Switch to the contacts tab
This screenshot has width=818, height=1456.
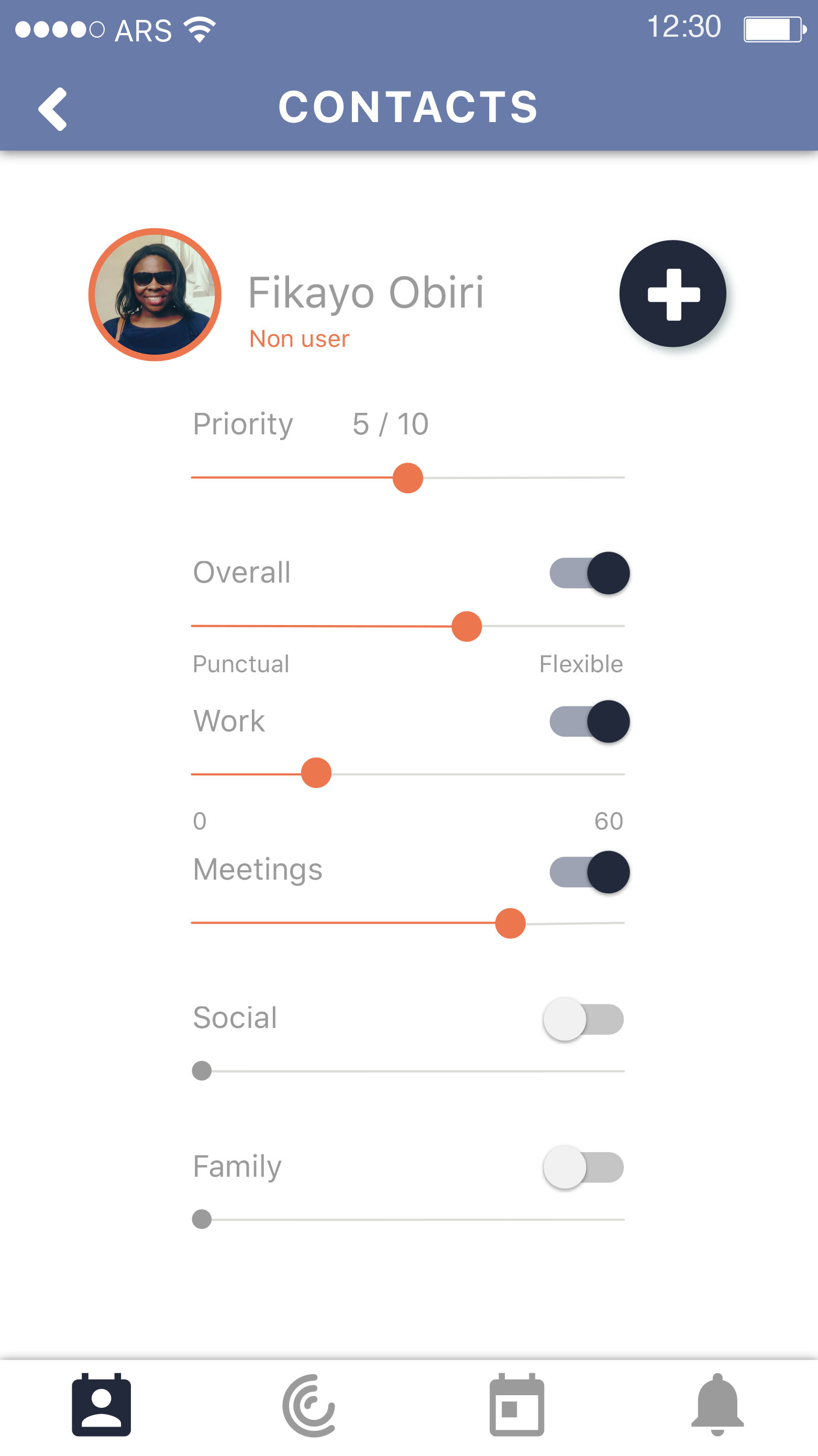102,1405
